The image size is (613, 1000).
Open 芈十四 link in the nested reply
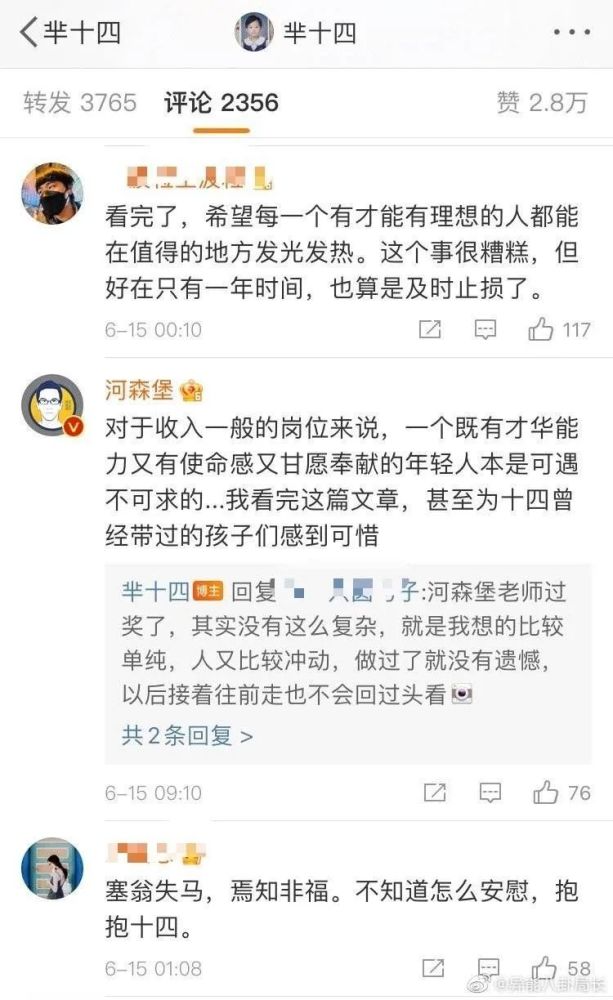pyautogui.click(x=155, y=591)
